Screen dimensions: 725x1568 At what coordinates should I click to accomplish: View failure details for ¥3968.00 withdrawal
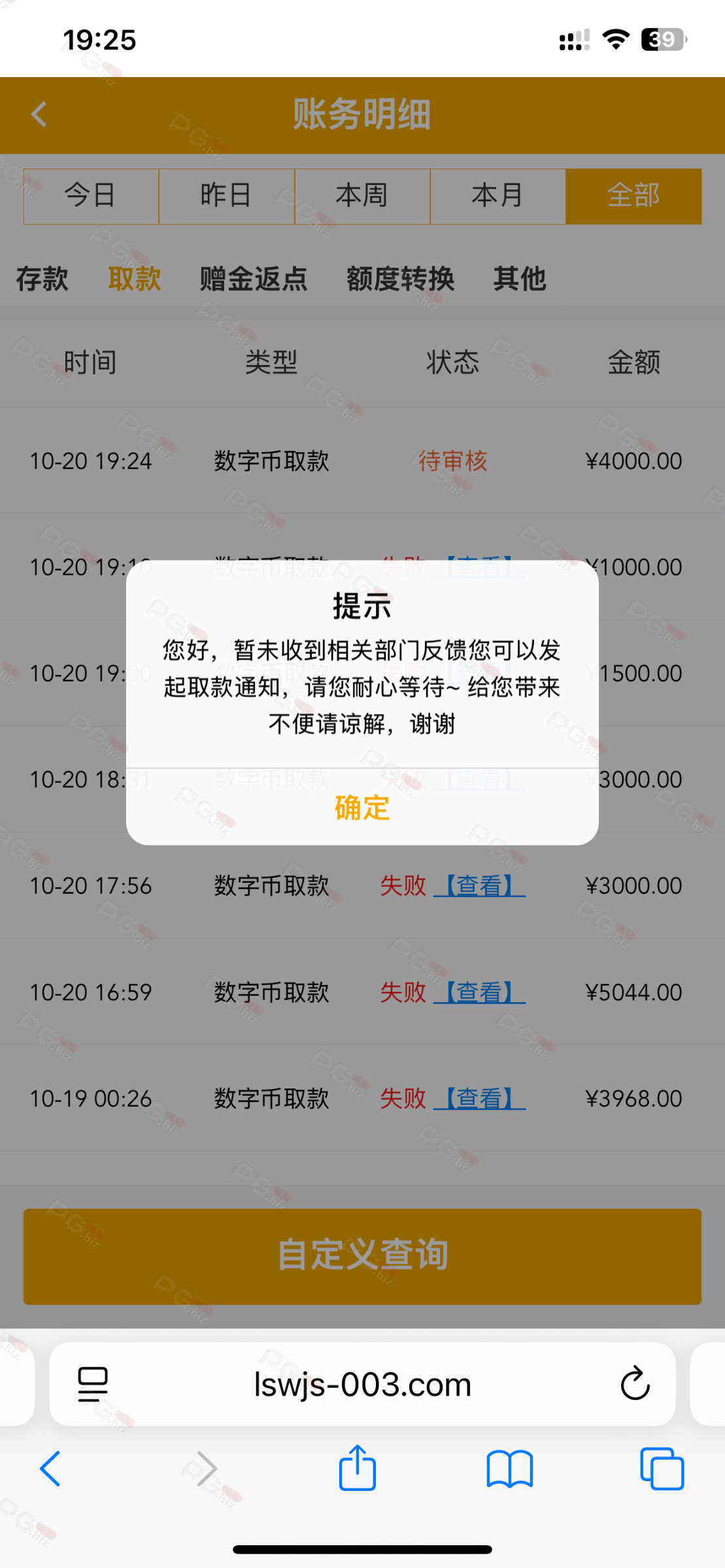(x=479, y=1099)
